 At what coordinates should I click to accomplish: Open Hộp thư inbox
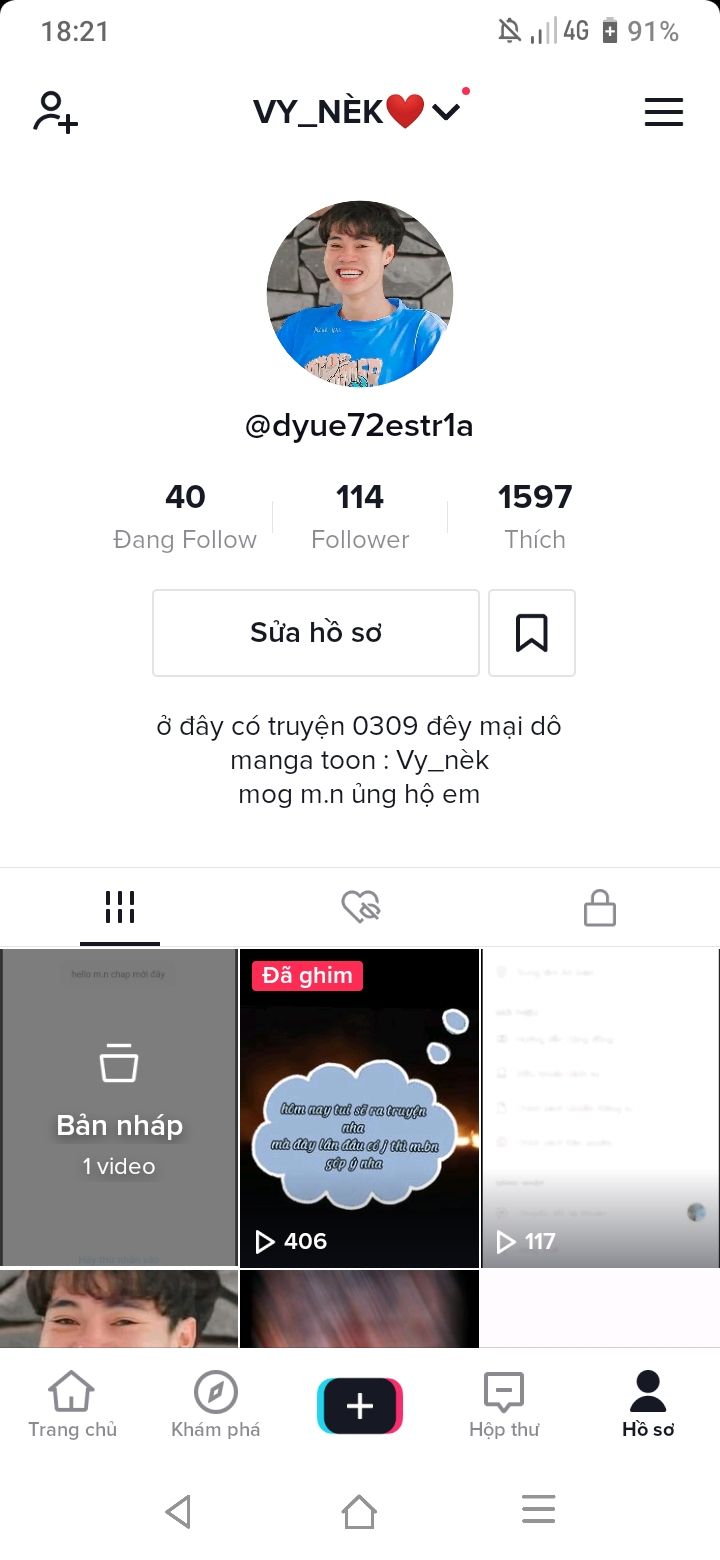point(504,1405)
